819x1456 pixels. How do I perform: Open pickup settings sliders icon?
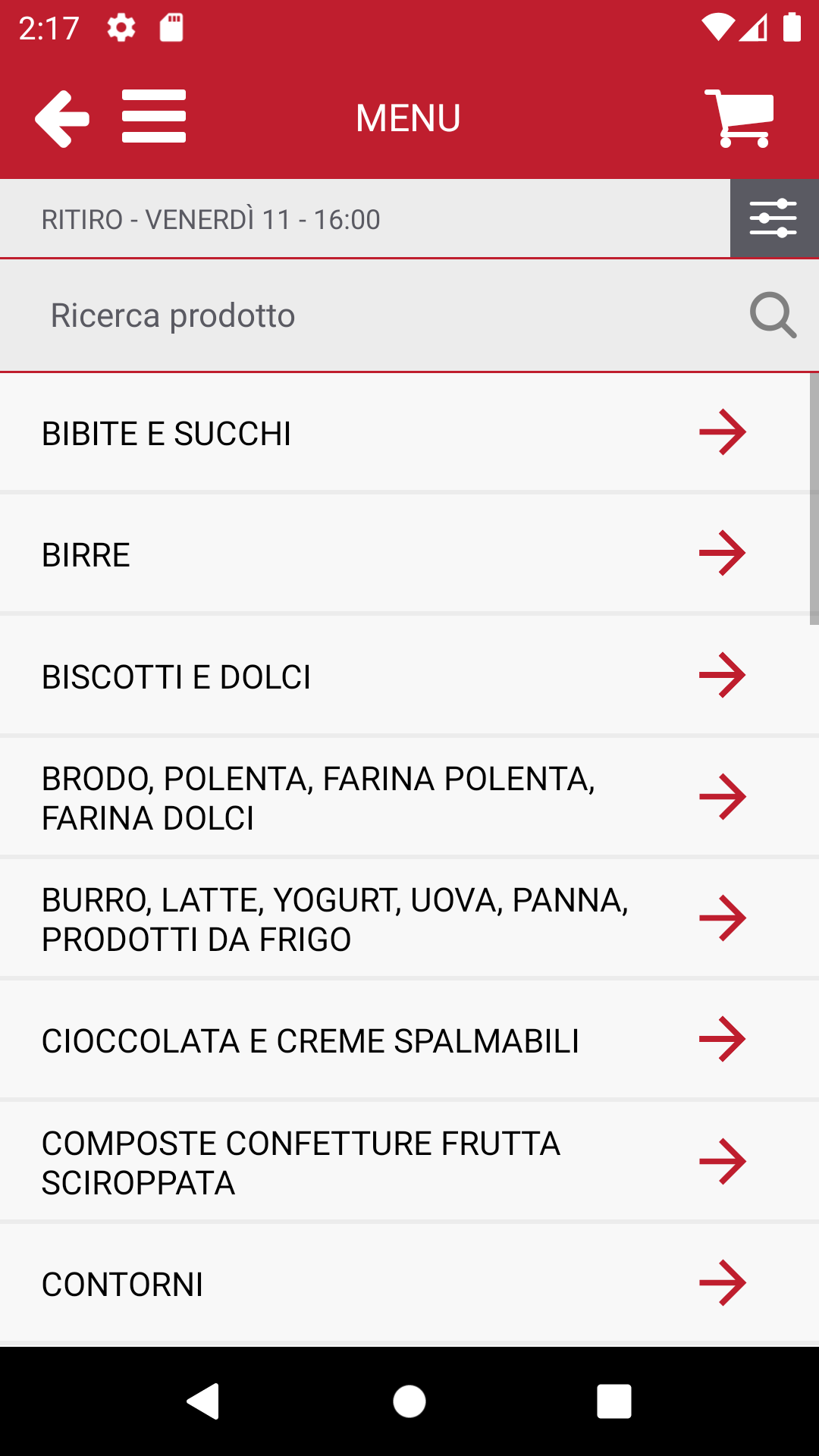click(x=773, y=219)
